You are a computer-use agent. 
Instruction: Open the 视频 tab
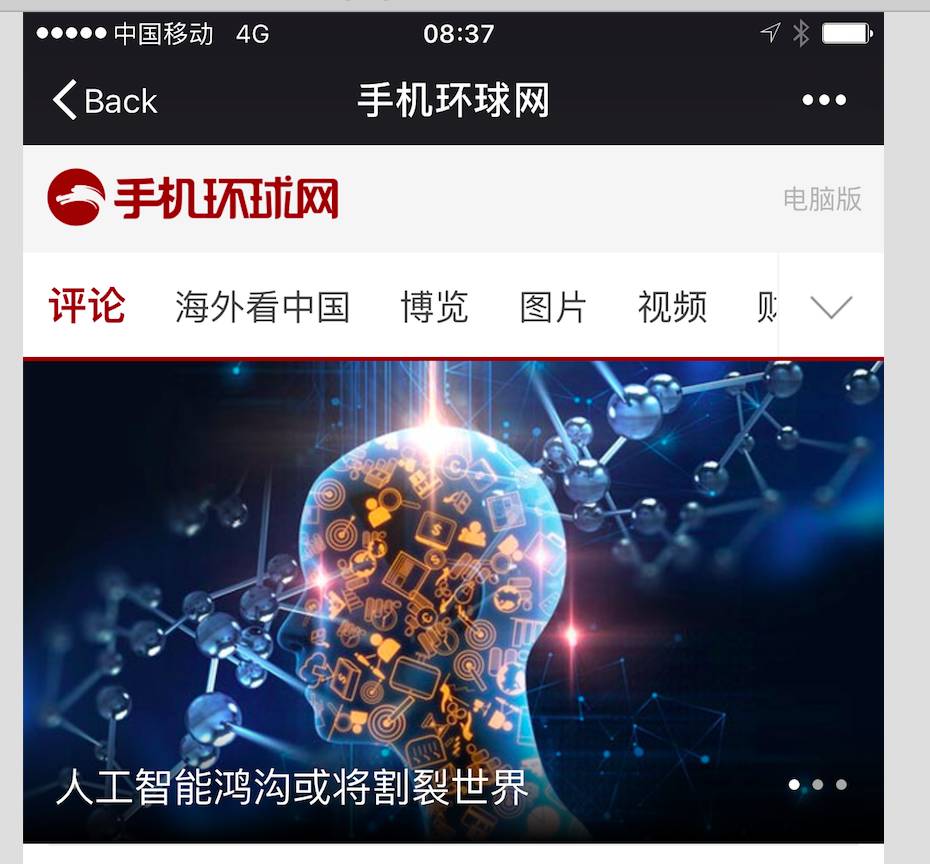672,307
